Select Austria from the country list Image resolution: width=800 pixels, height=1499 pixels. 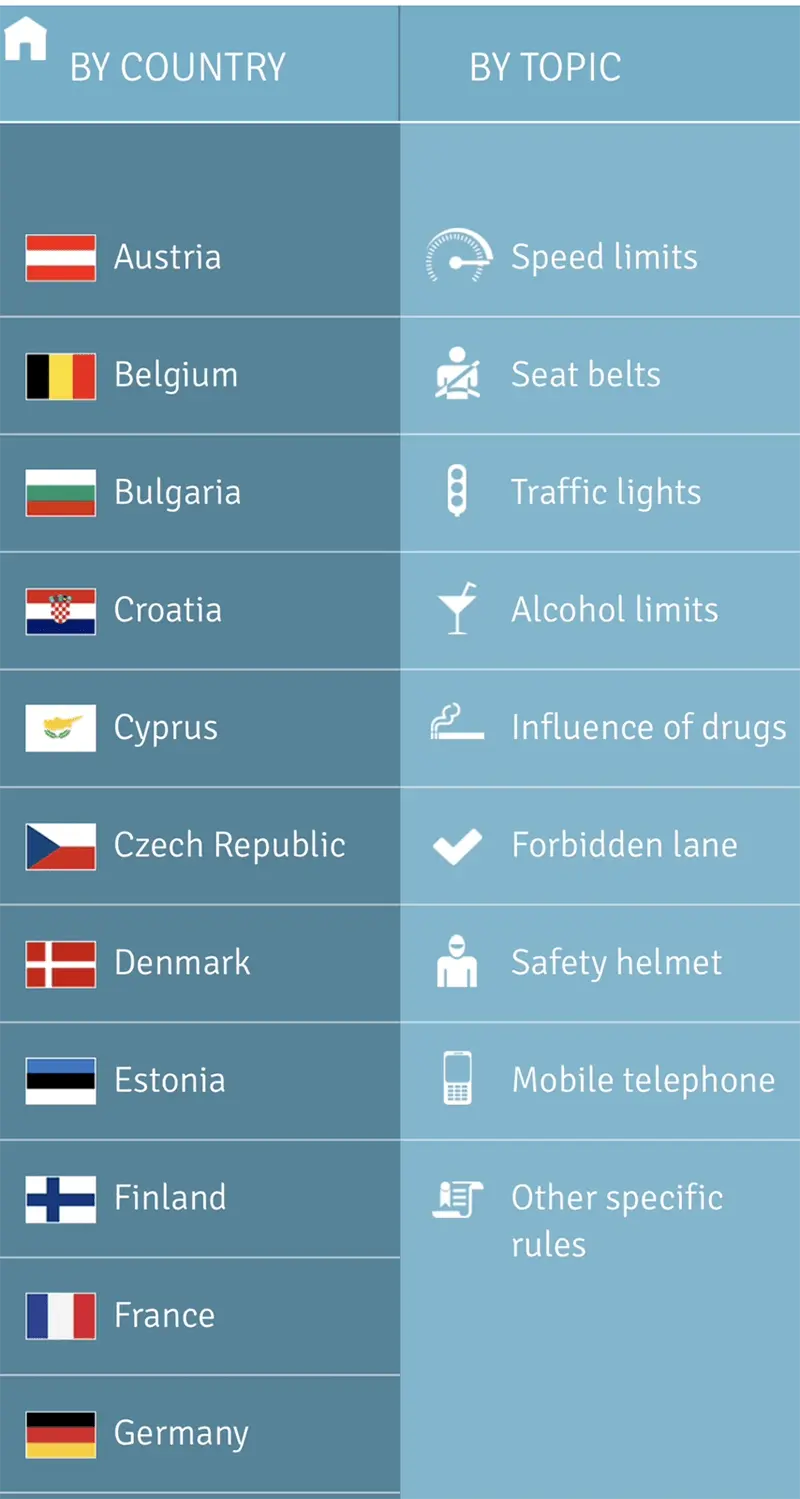click(167, 257)
